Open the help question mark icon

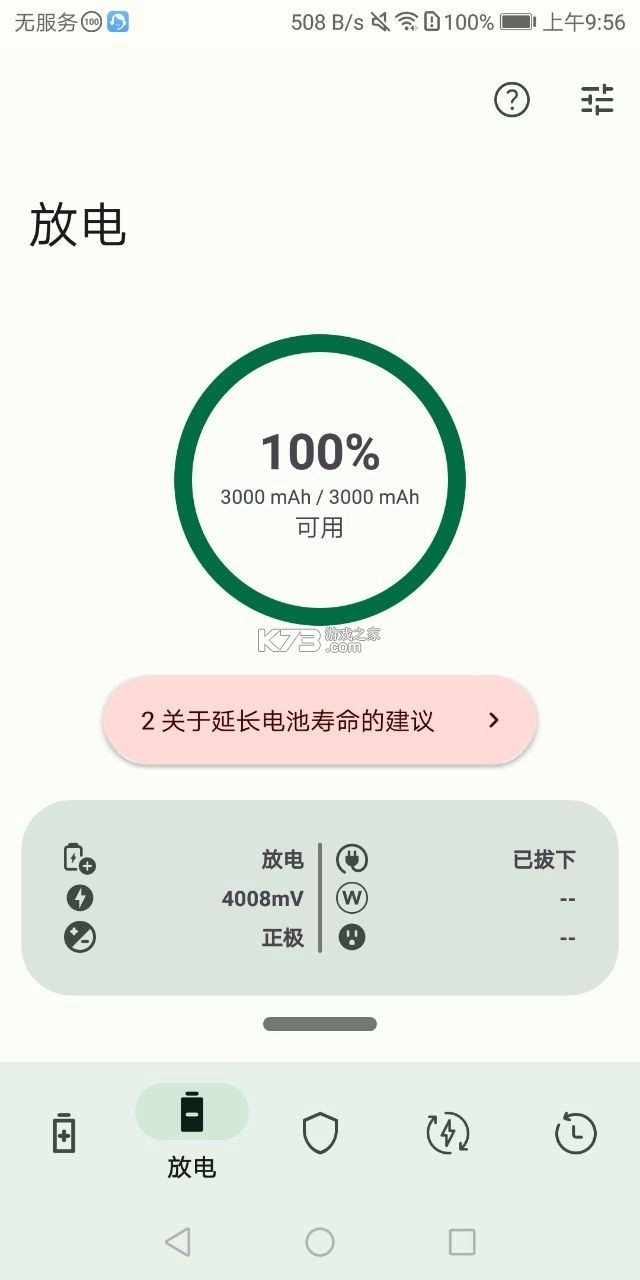(x=512, y=99)
